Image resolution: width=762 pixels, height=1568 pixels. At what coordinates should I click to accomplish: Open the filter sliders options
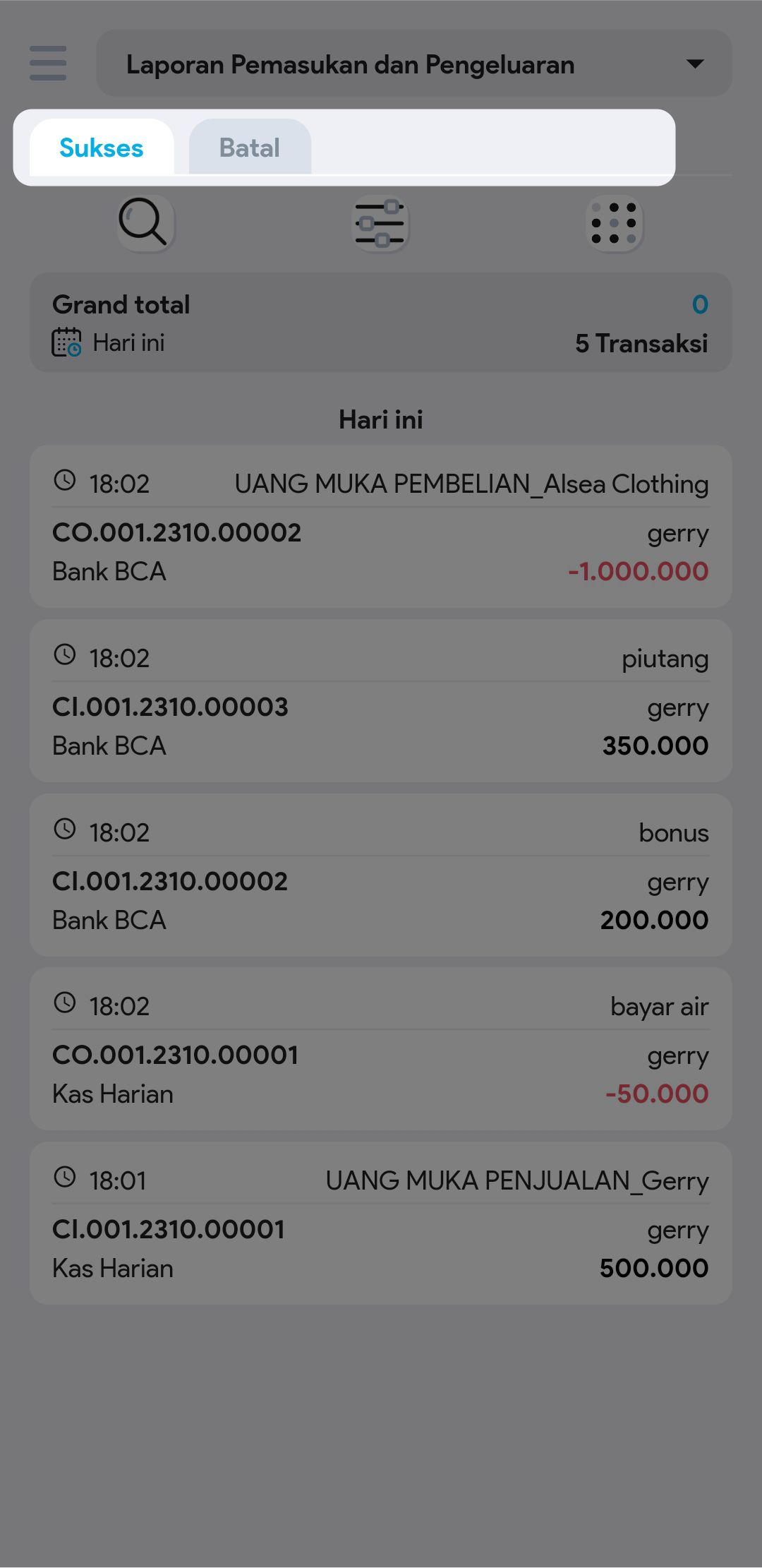click(380, 224)
